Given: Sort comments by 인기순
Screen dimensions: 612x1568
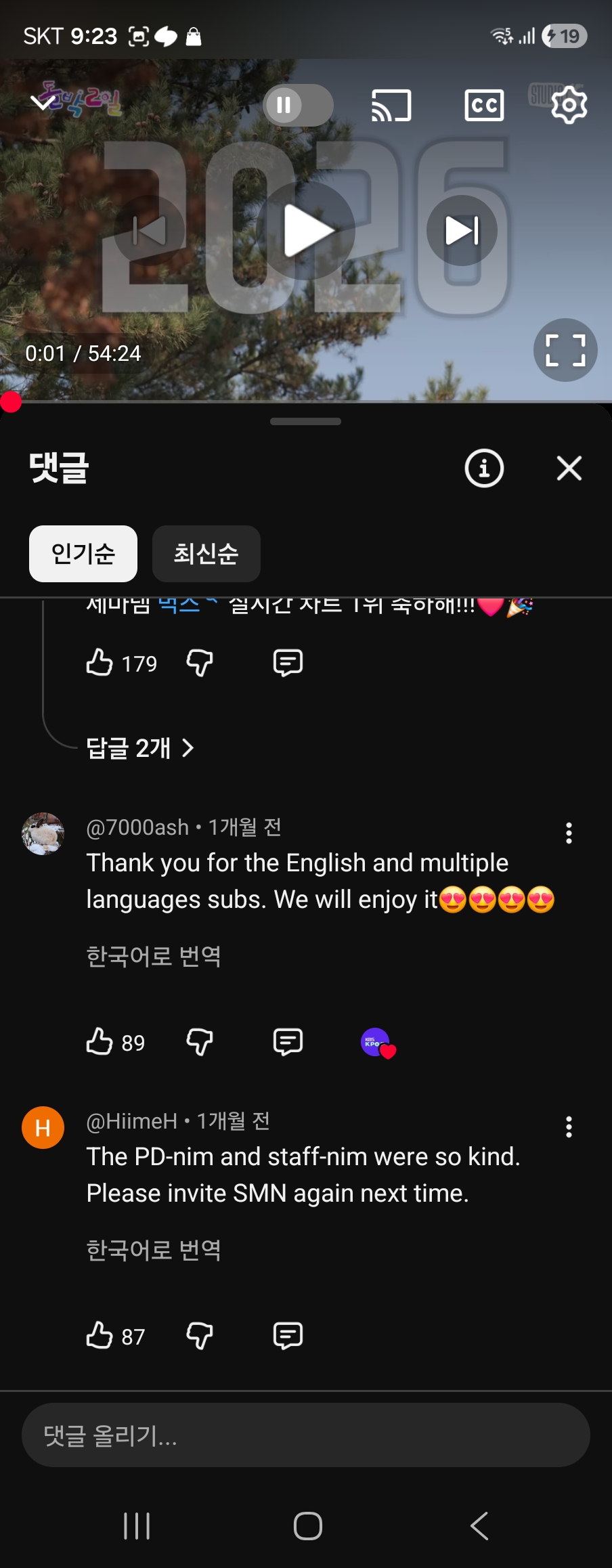Looking at the screenshot, I should click(x=83, y=554).
